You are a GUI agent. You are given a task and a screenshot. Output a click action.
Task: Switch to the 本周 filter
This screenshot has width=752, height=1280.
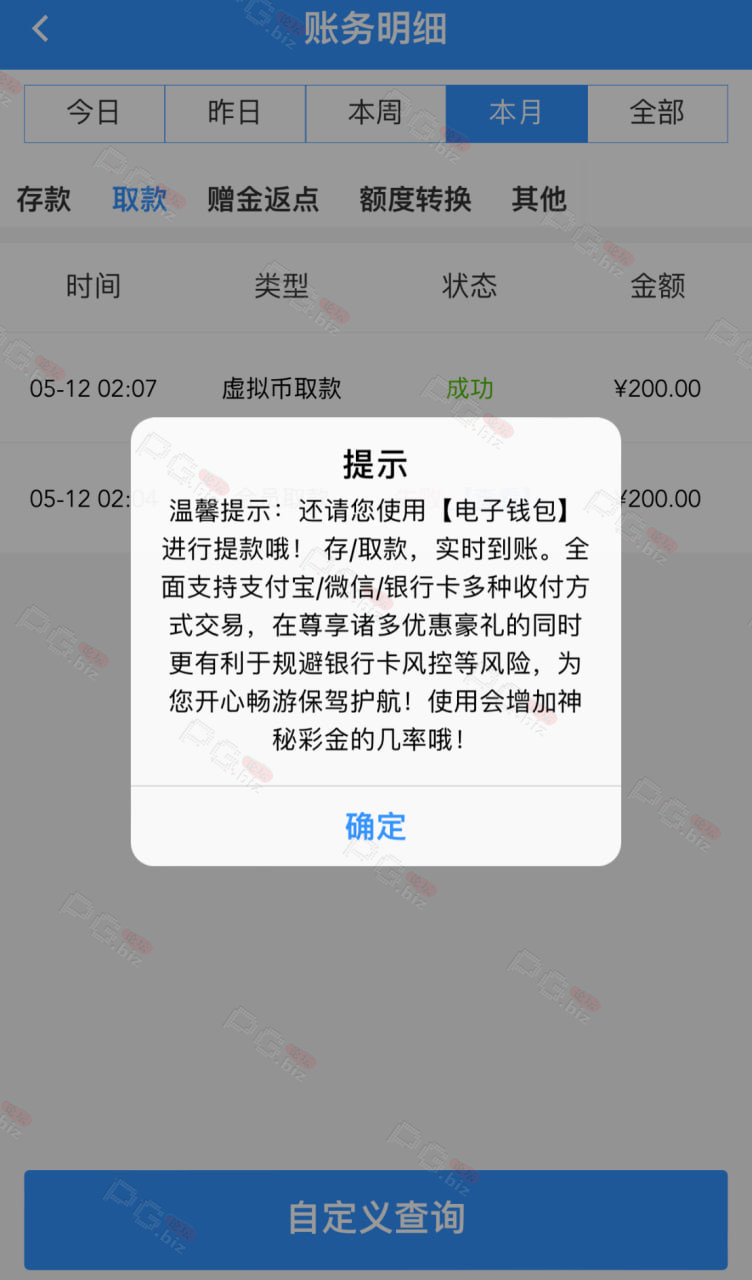[x=376, y=113]
